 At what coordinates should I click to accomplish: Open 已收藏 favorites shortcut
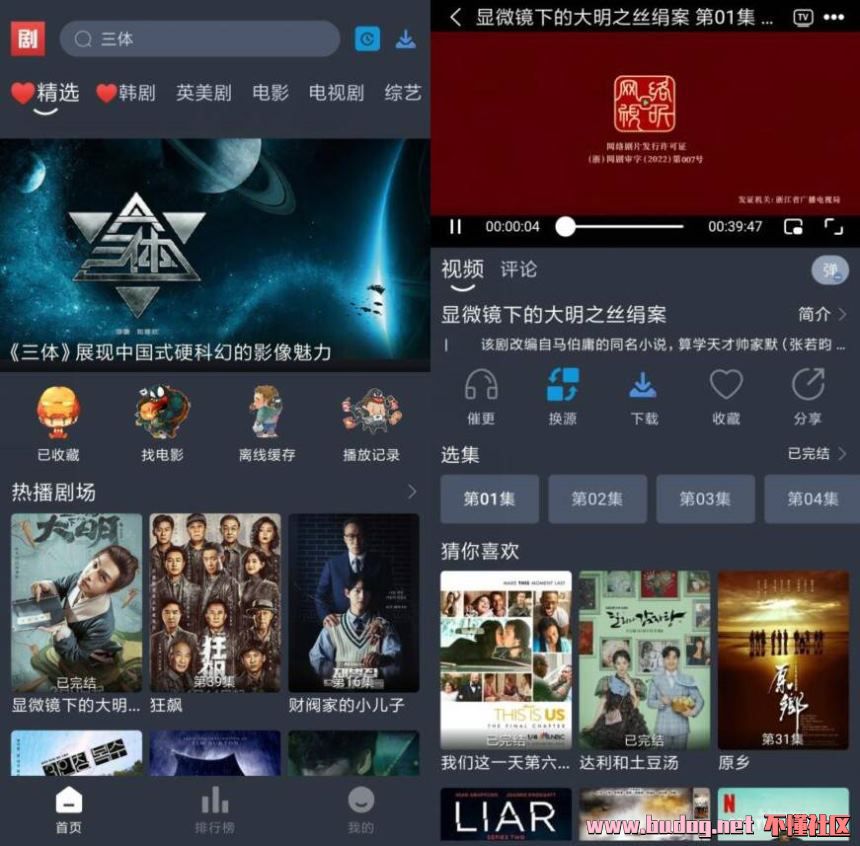click(58, 422)
